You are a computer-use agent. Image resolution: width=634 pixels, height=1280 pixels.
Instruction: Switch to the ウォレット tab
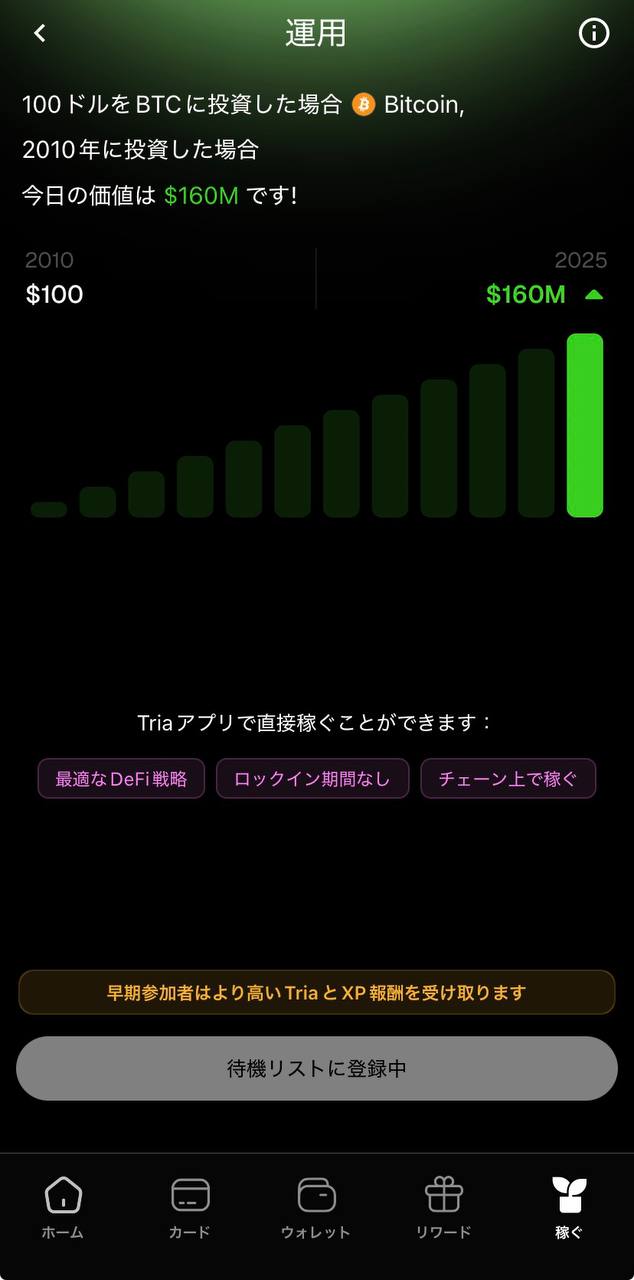tap(316, 1207)
